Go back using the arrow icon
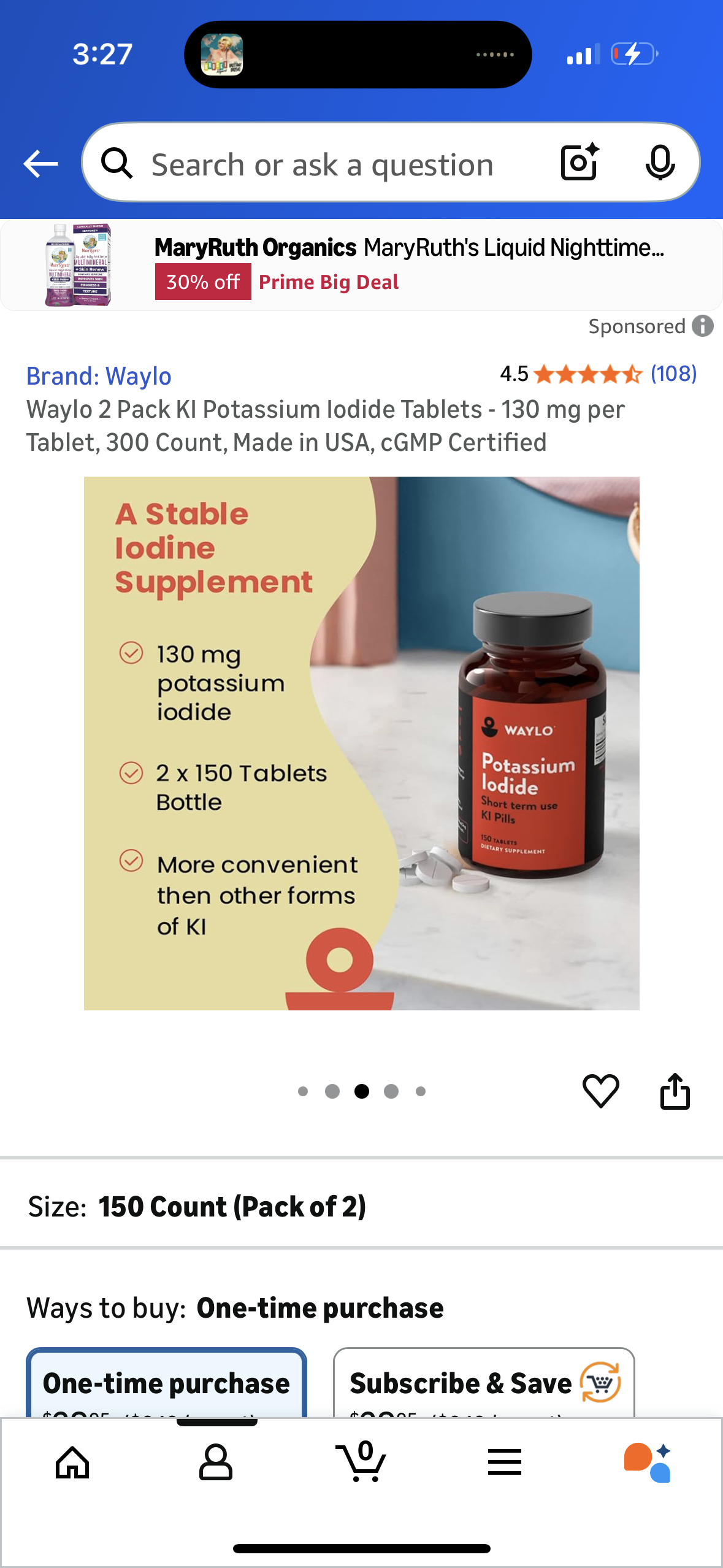The image size is (723, 1568). 40,164
